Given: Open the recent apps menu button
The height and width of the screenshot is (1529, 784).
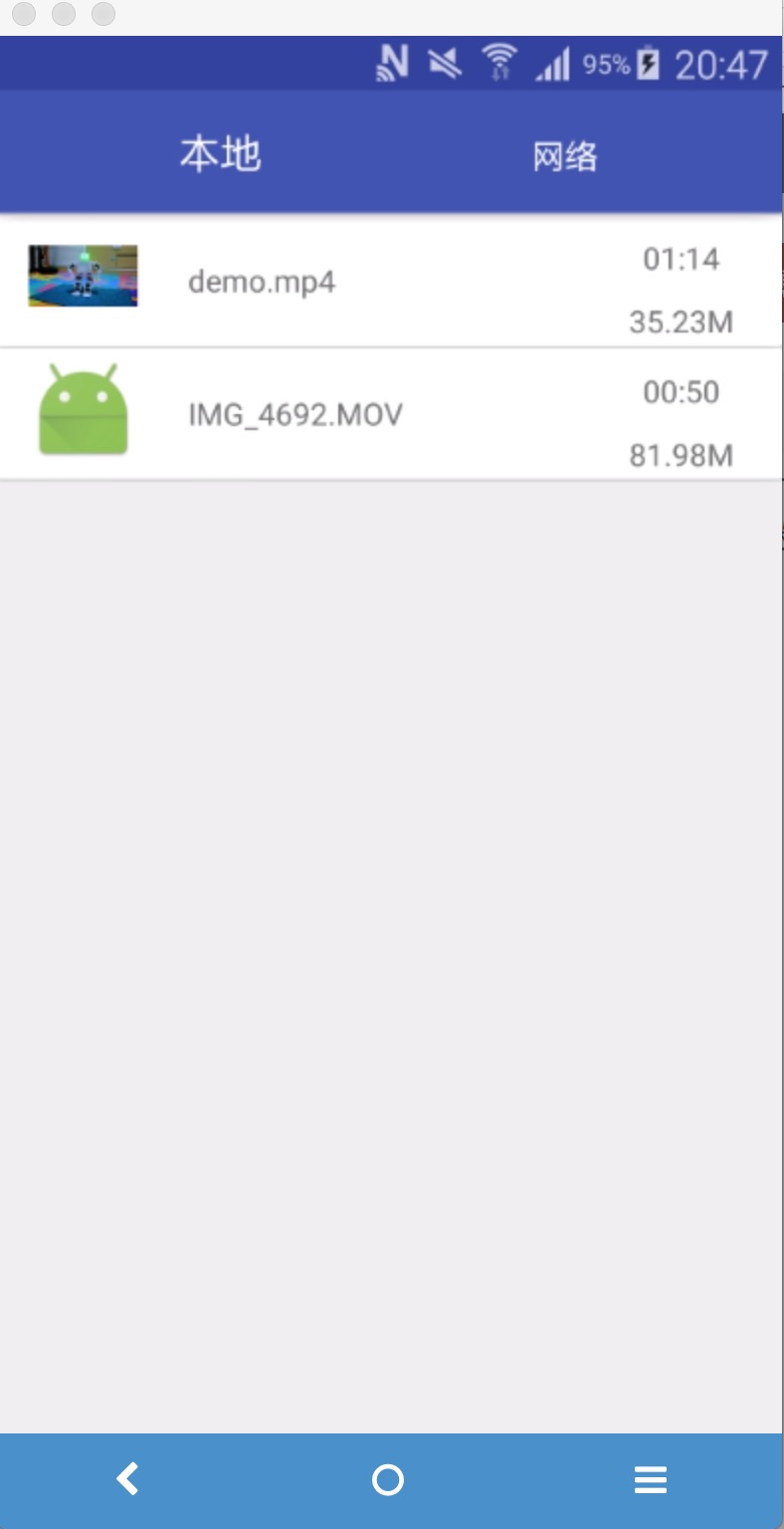Looking at the screenshot, I should pos(650,1480).
